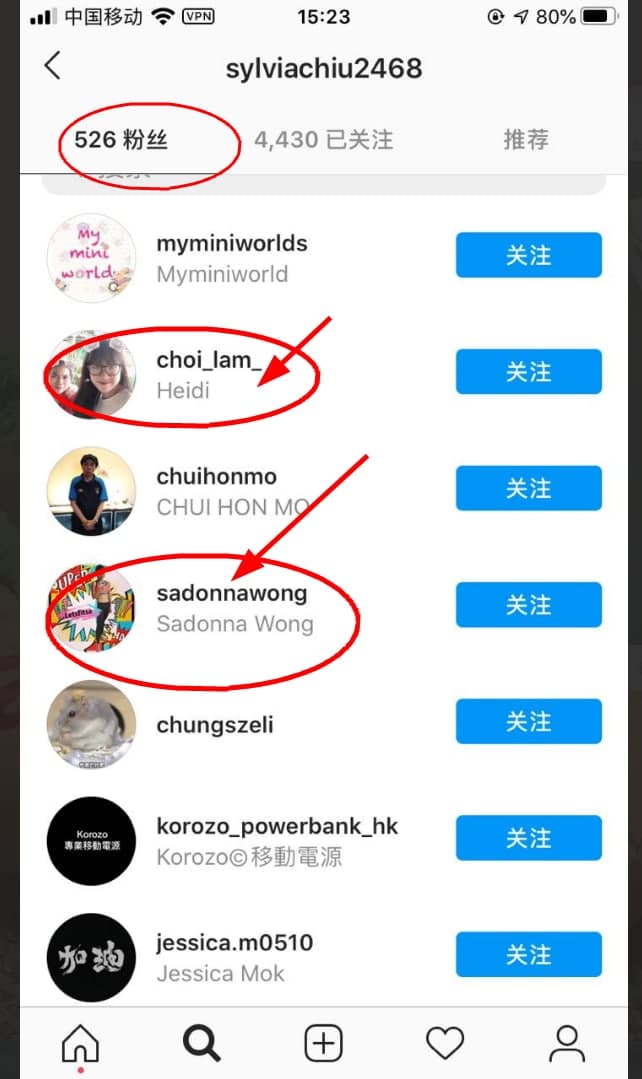The height and width of the screenshot is (1079, 642).
Task: Follow chungszeli with the 关注 button
Action: pyautogui.click(x=528, y=722)
